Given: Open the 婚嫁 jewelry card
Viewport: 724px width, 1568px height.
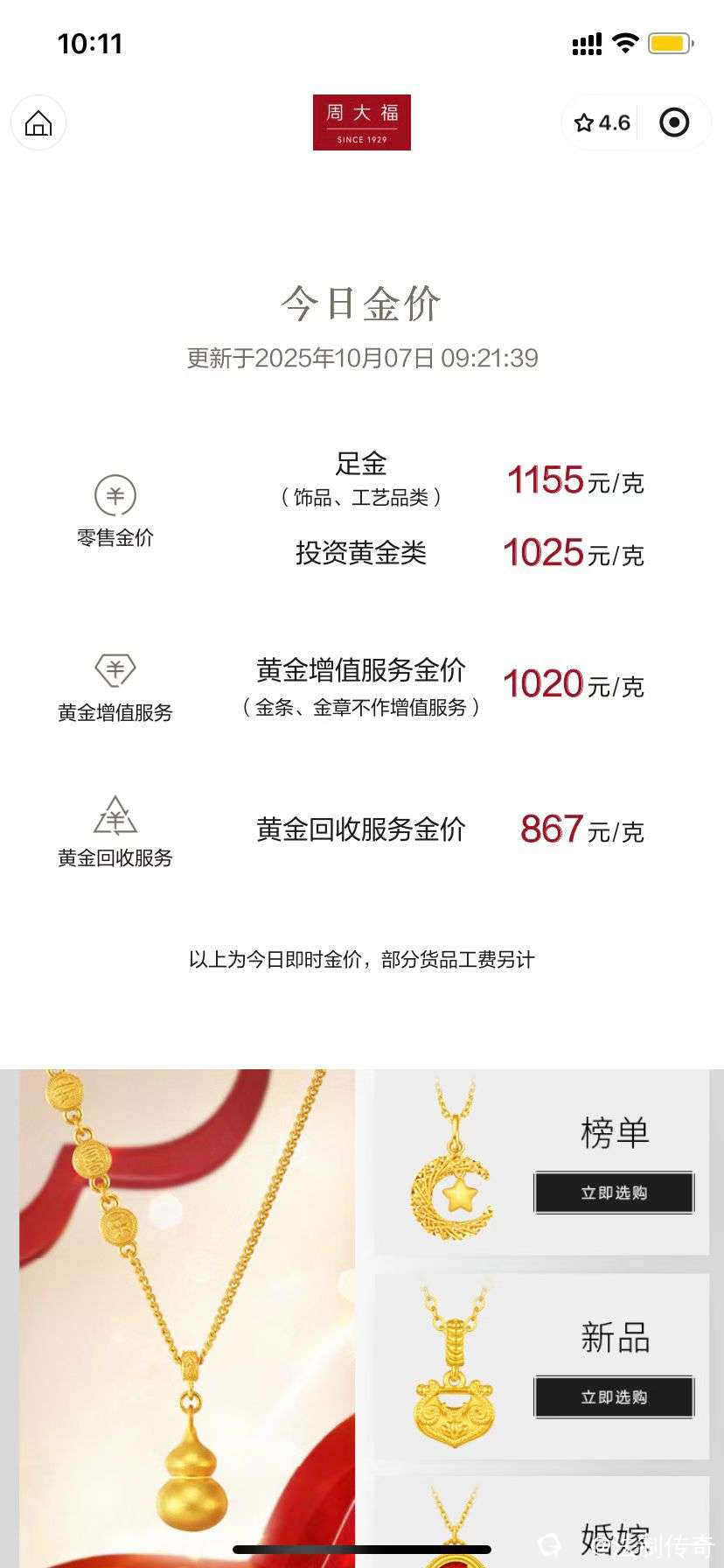Looking at the screenshot, I should click(542, 1522).
